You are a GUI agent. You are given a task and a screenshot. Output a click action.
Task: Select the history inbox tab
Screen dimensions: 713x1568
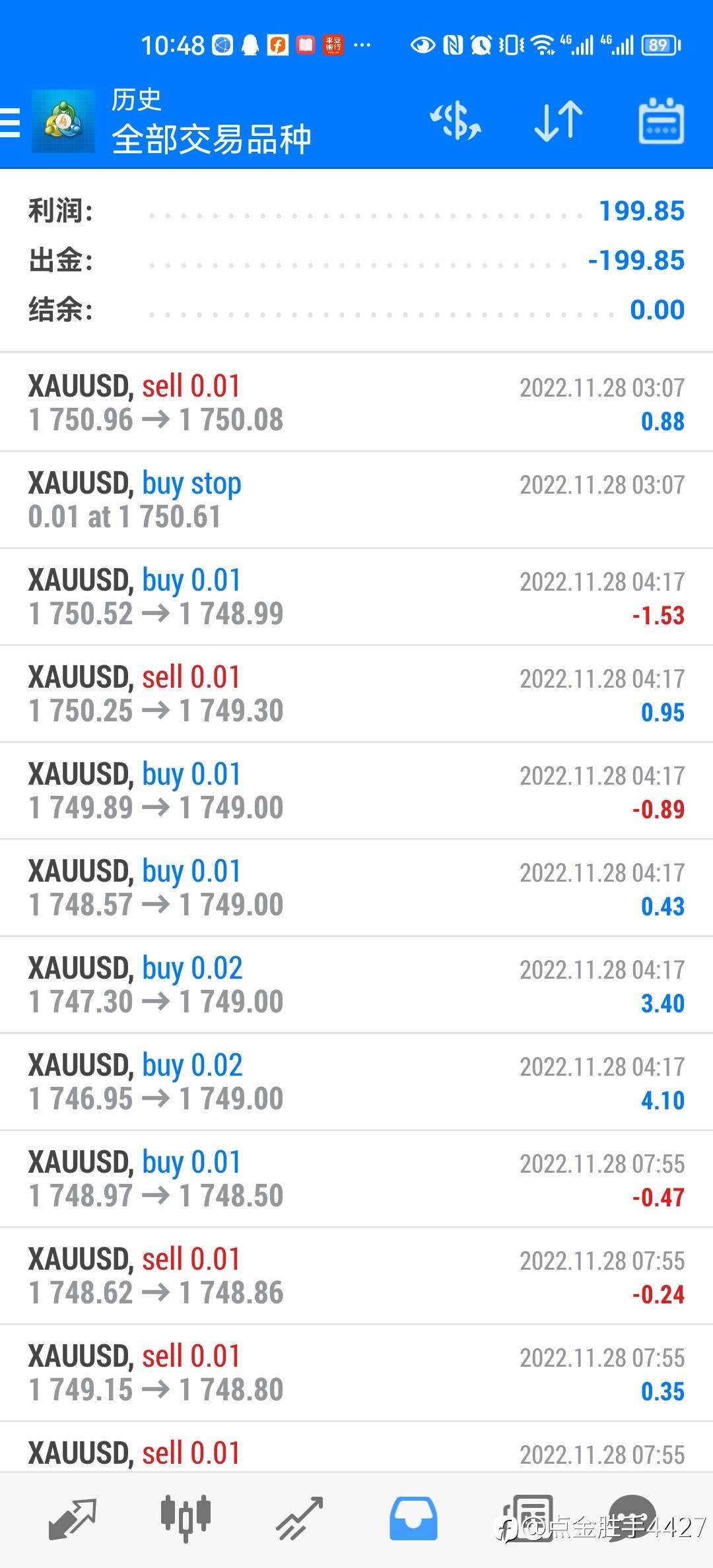pyautogui.click(x=413, y=1518)
